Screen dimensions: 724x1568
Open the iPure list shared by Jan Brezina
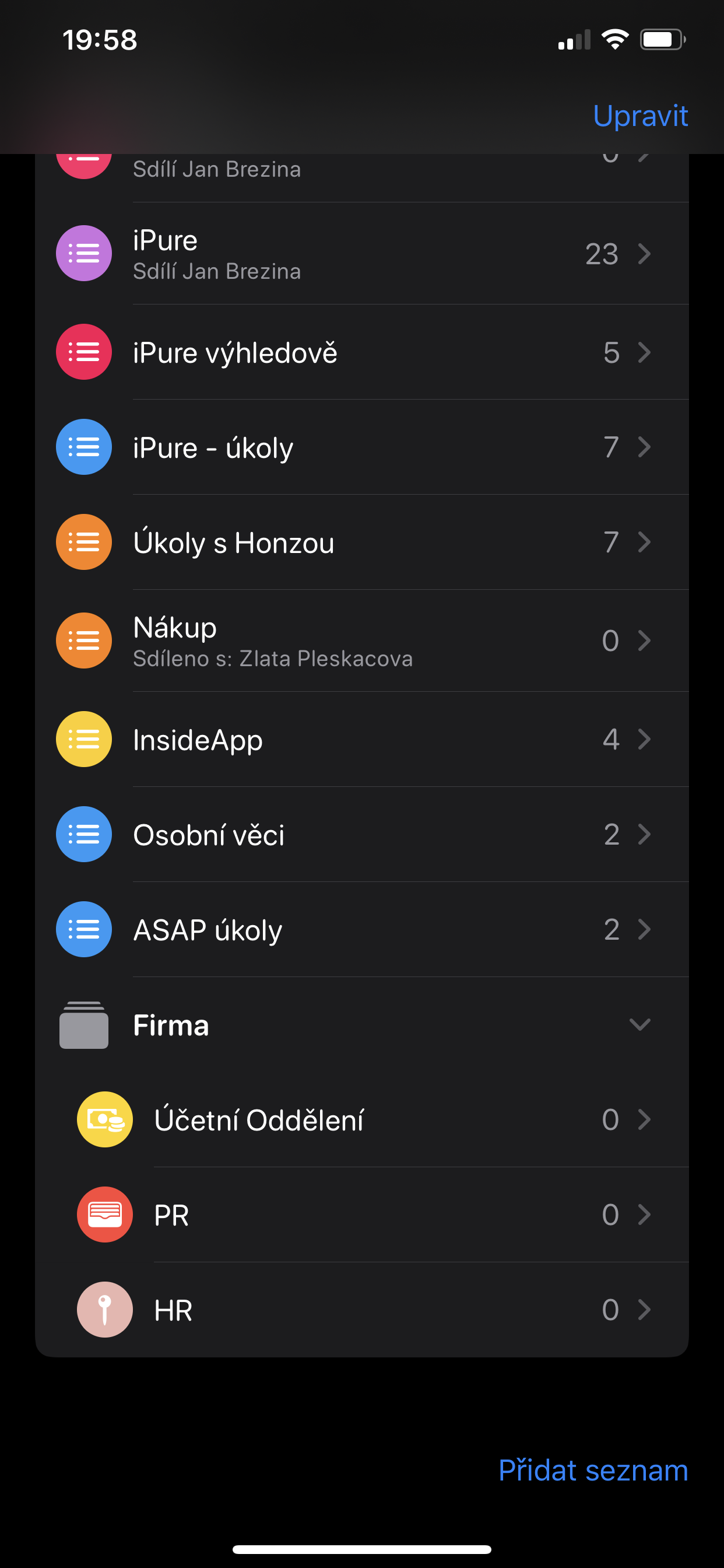361,254
